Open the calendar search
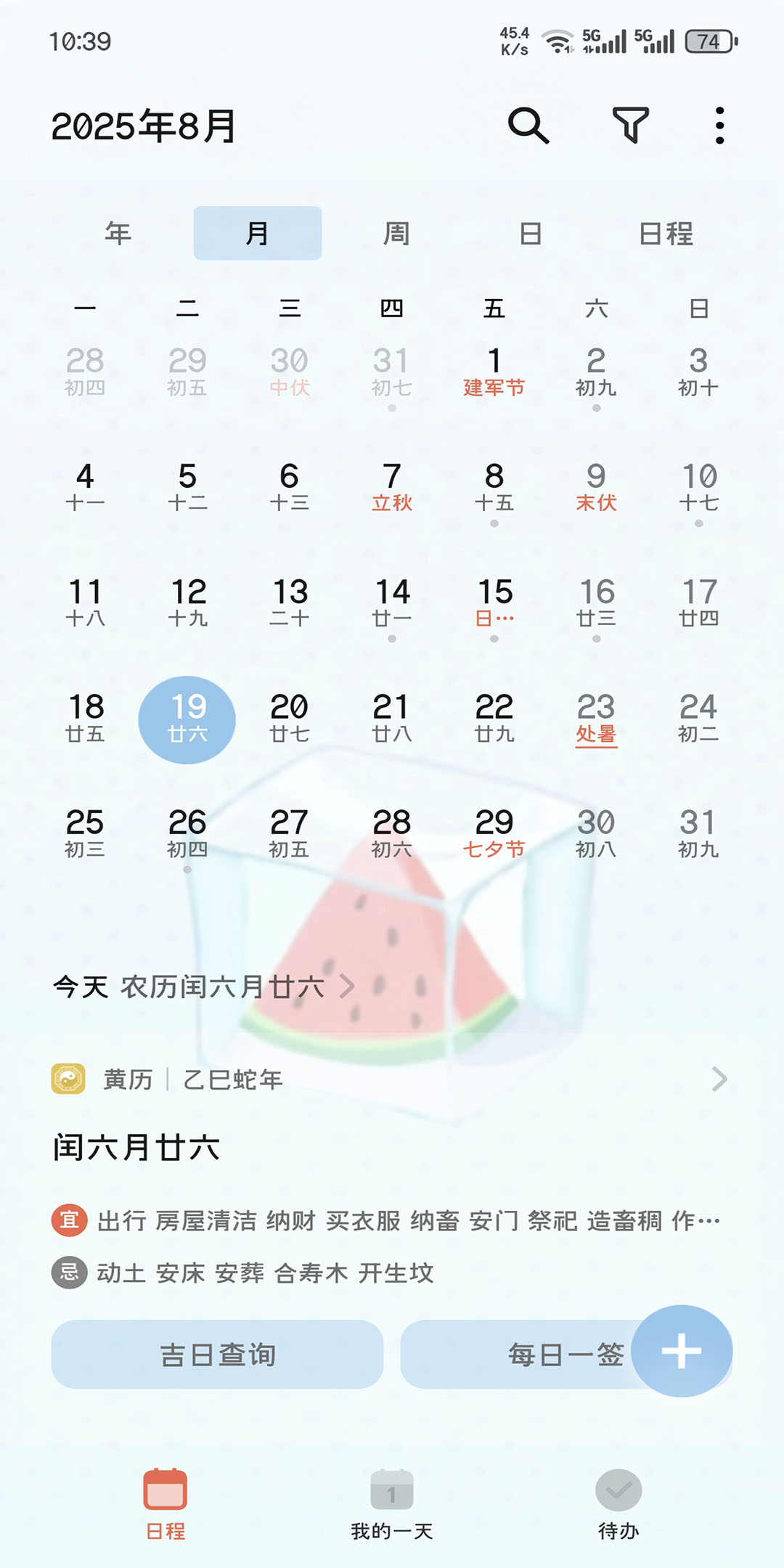This screenshot has height=1568, width=784. point(528,126)
